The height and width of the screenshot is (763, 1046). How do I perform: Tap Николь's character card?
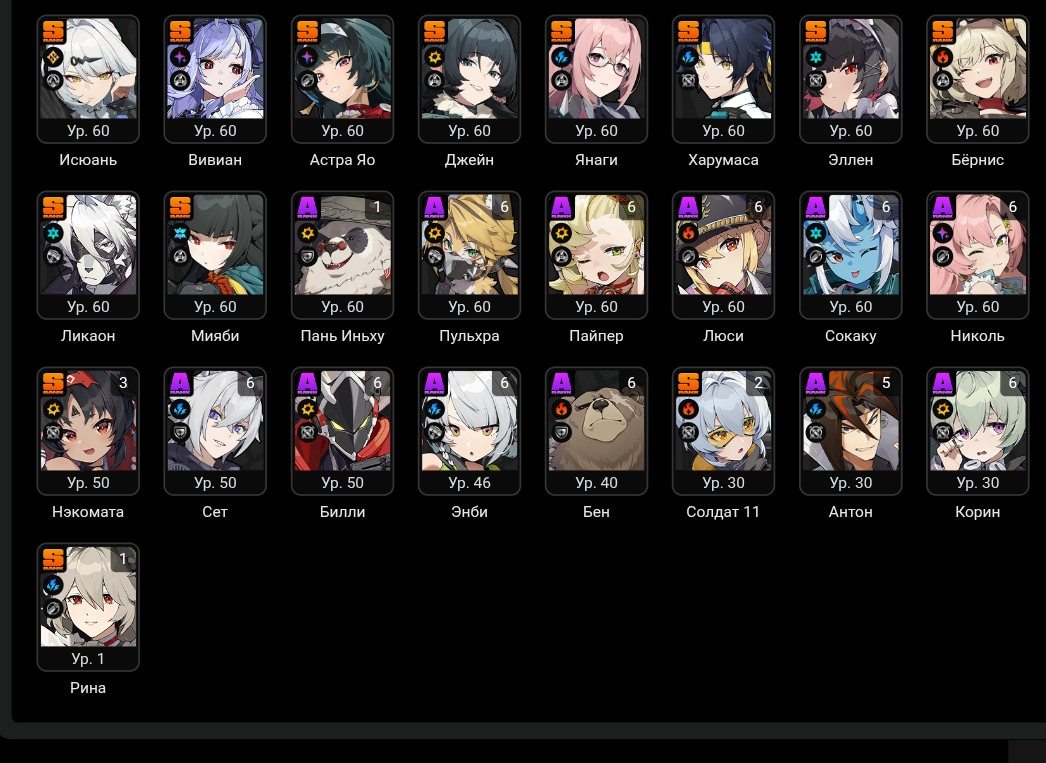coord(978,255)
